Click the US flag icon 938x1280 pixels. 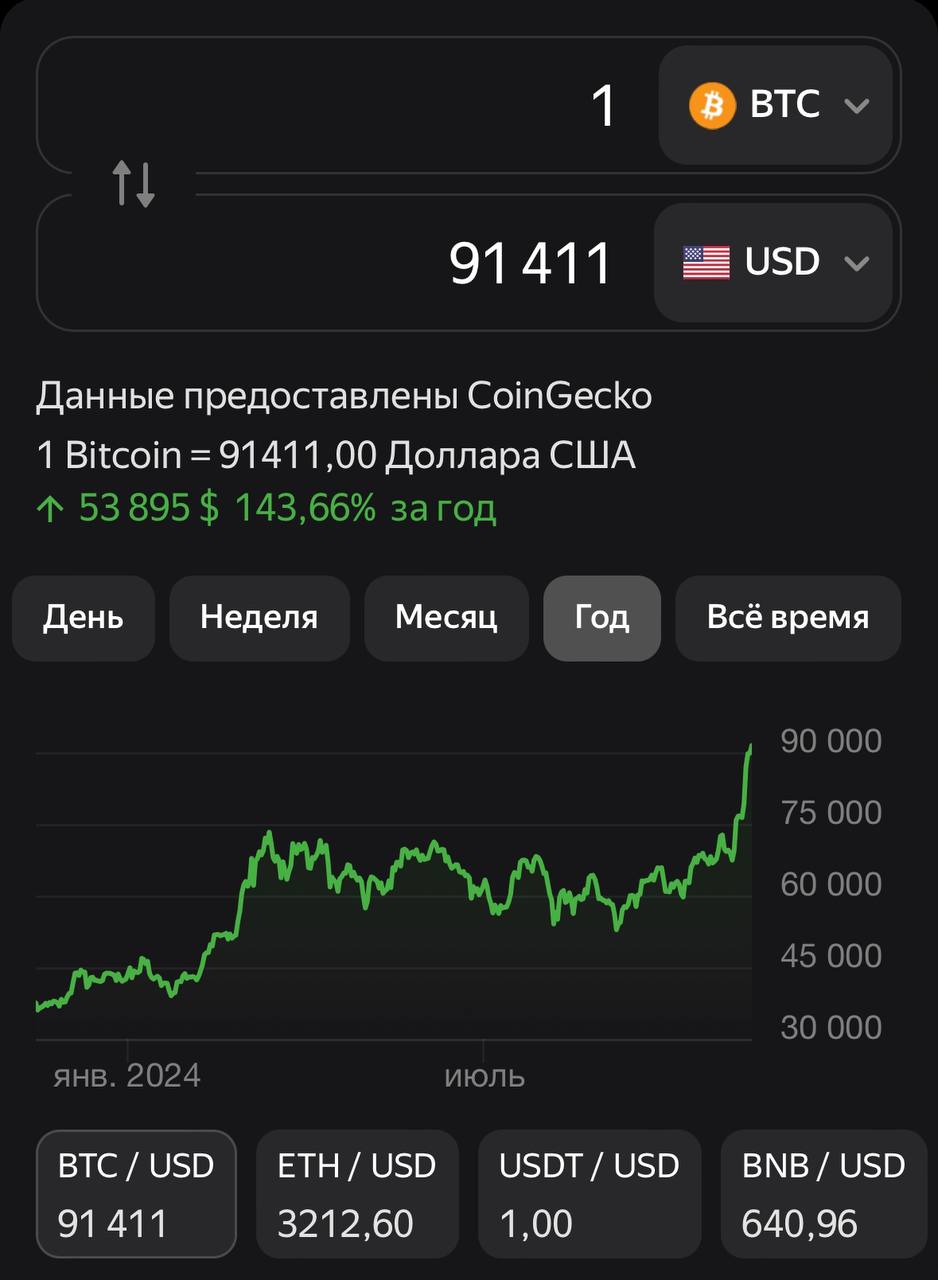707,263
